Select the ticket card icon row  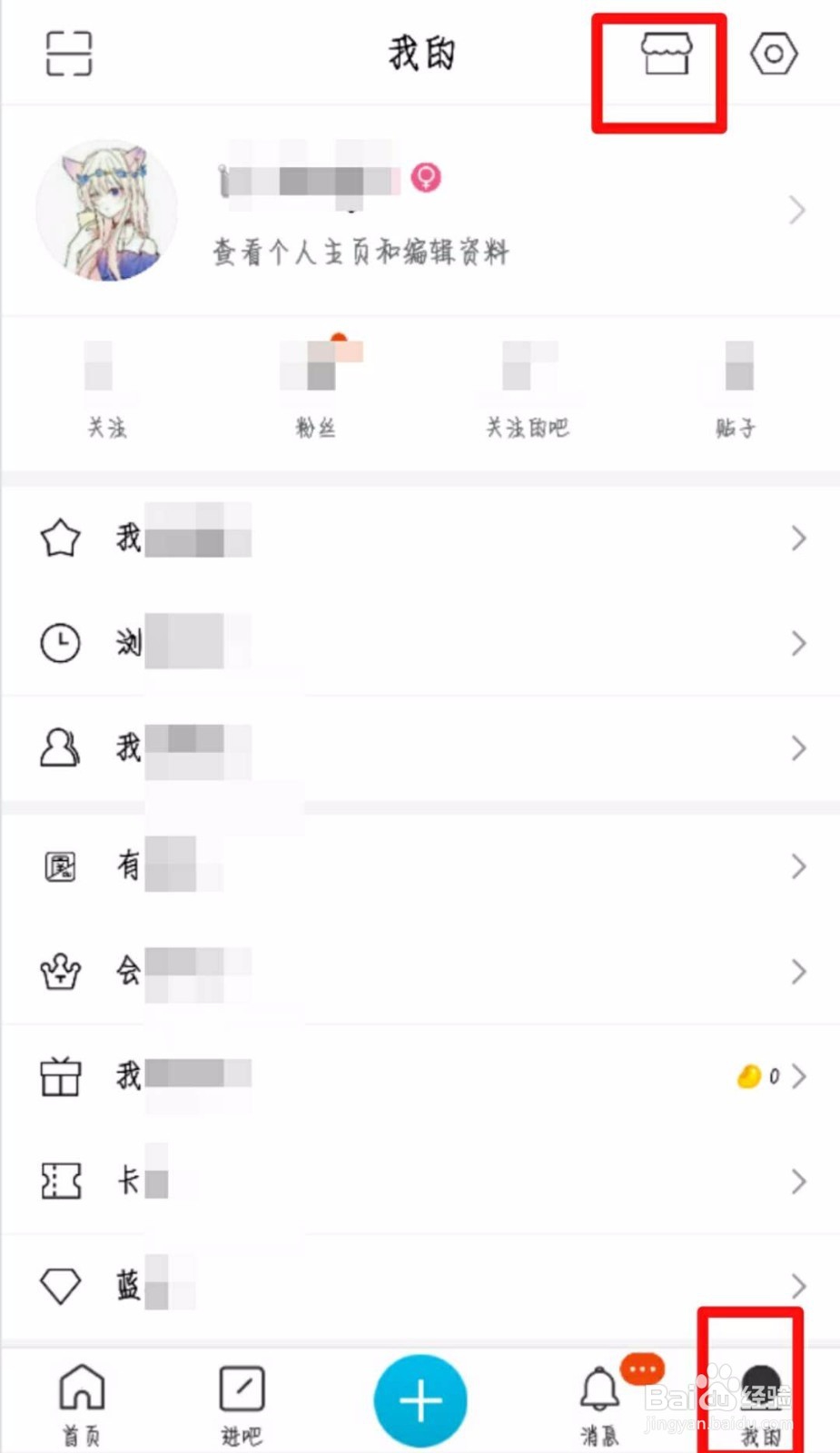(60, 1181)
